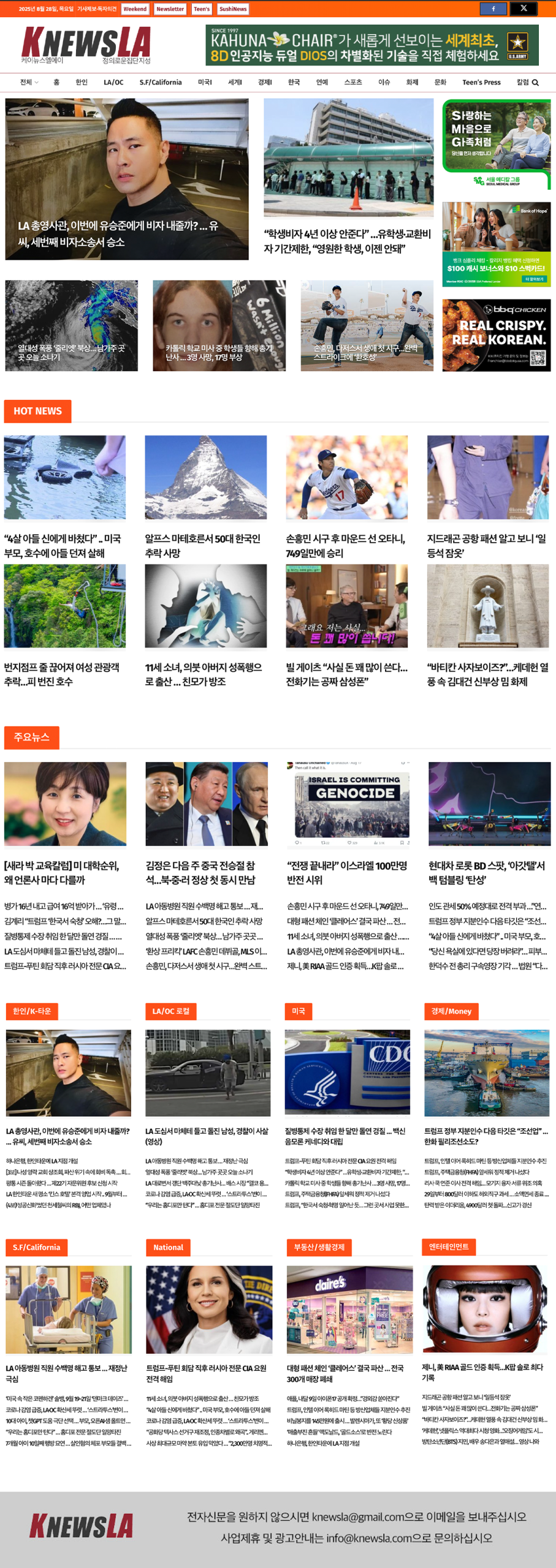This screenshot has width=556, height=1568.
Task: Expand the 전체 dropdown menu
Action: 29,83
